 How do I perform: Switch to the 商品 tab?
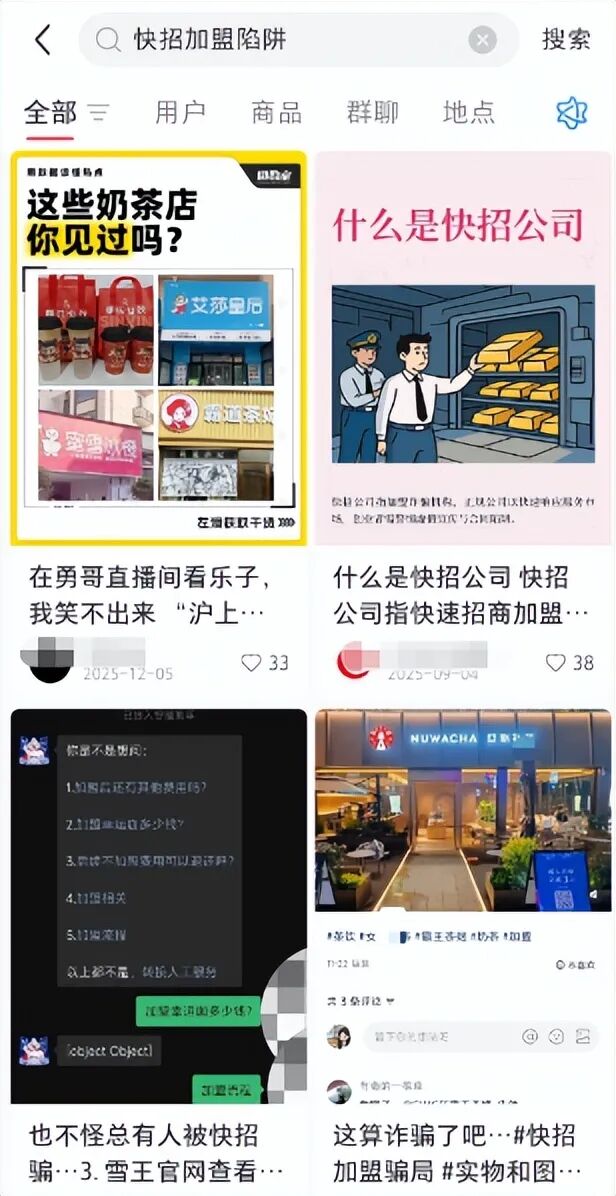point(276,112)
